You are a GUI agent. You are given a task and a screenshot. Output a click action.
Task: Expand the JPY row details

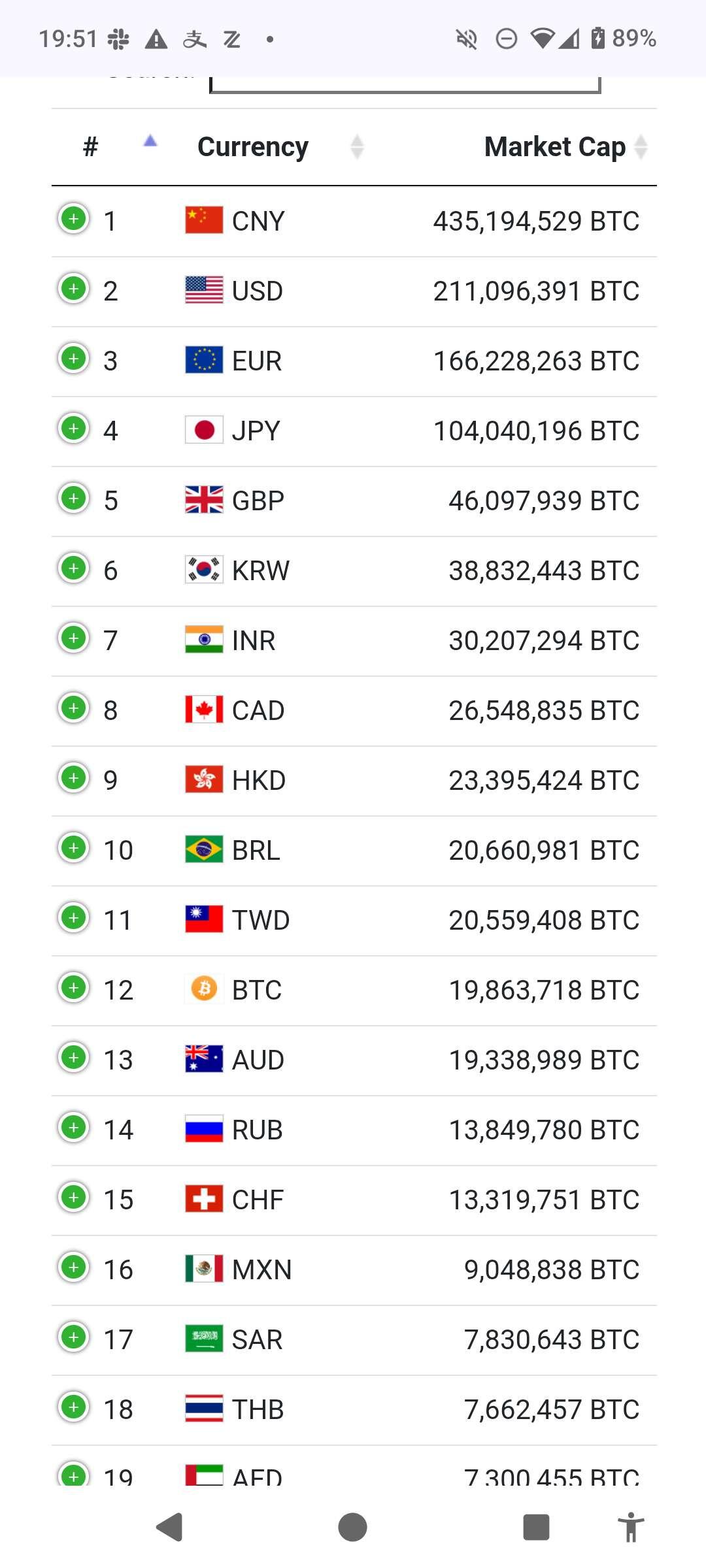(74, 429)
